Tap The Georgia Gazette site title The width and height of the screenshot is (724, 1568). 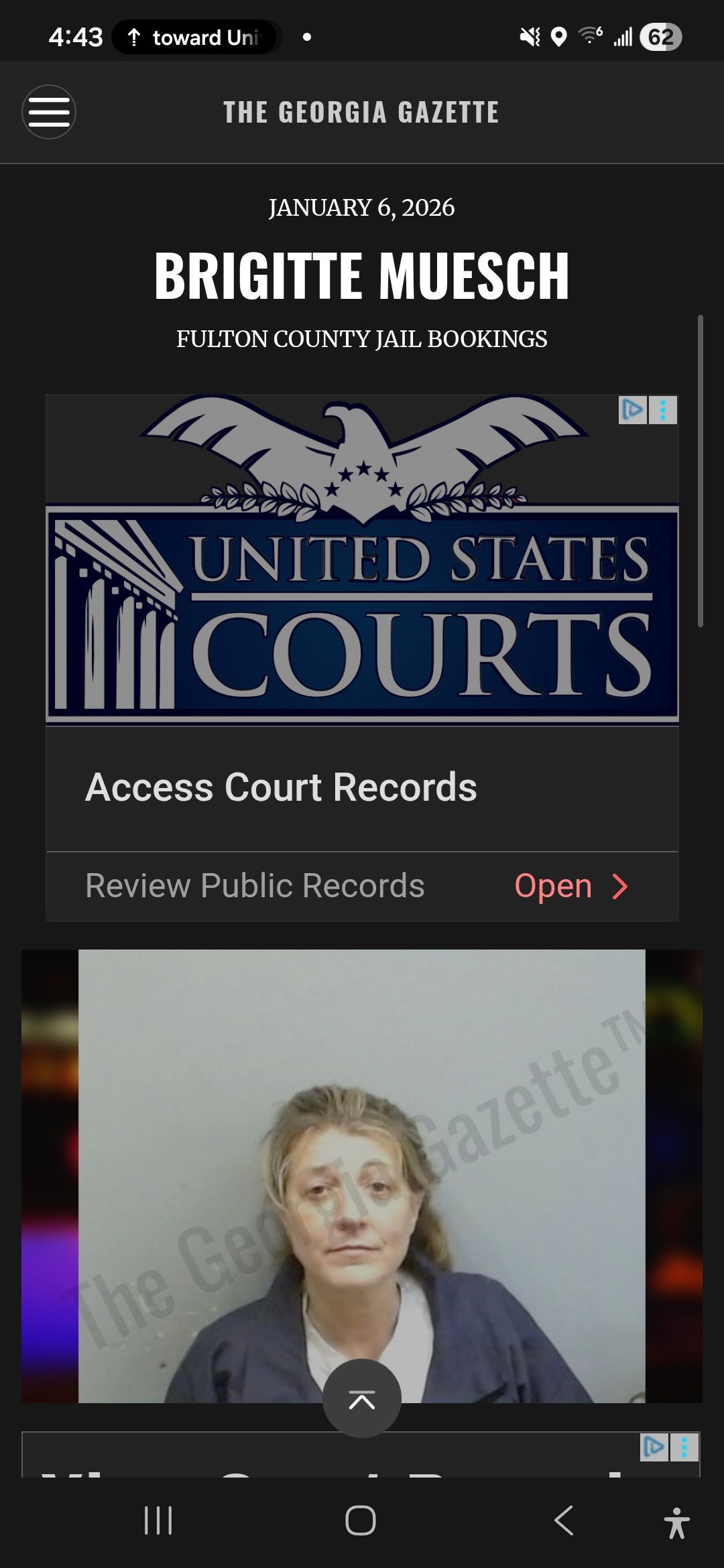[x=361, y=113]
